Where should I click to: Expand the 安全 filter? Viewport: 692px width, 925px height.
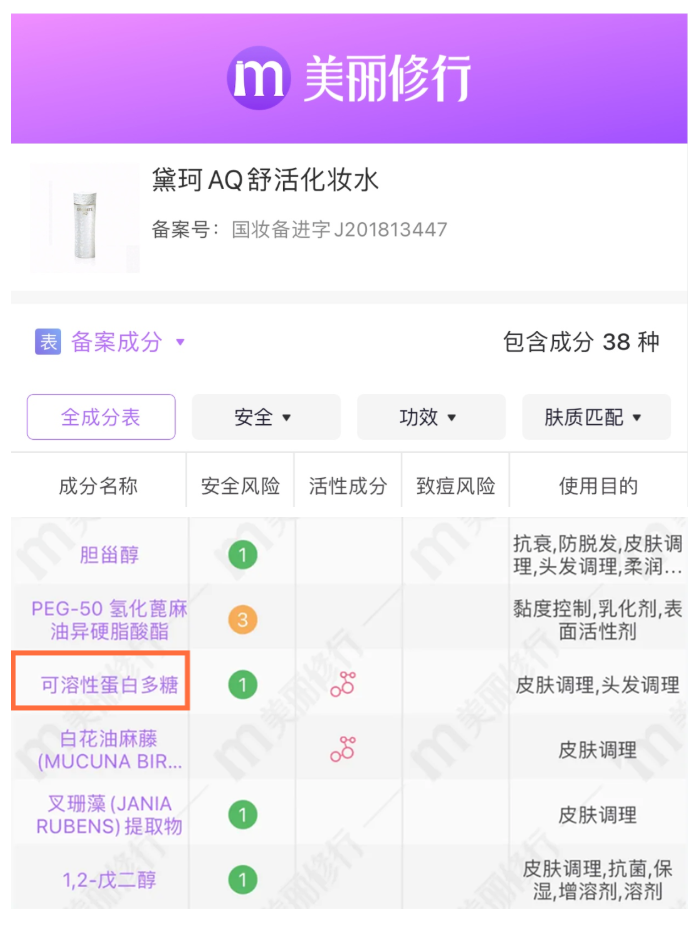[x=265, y=417]
